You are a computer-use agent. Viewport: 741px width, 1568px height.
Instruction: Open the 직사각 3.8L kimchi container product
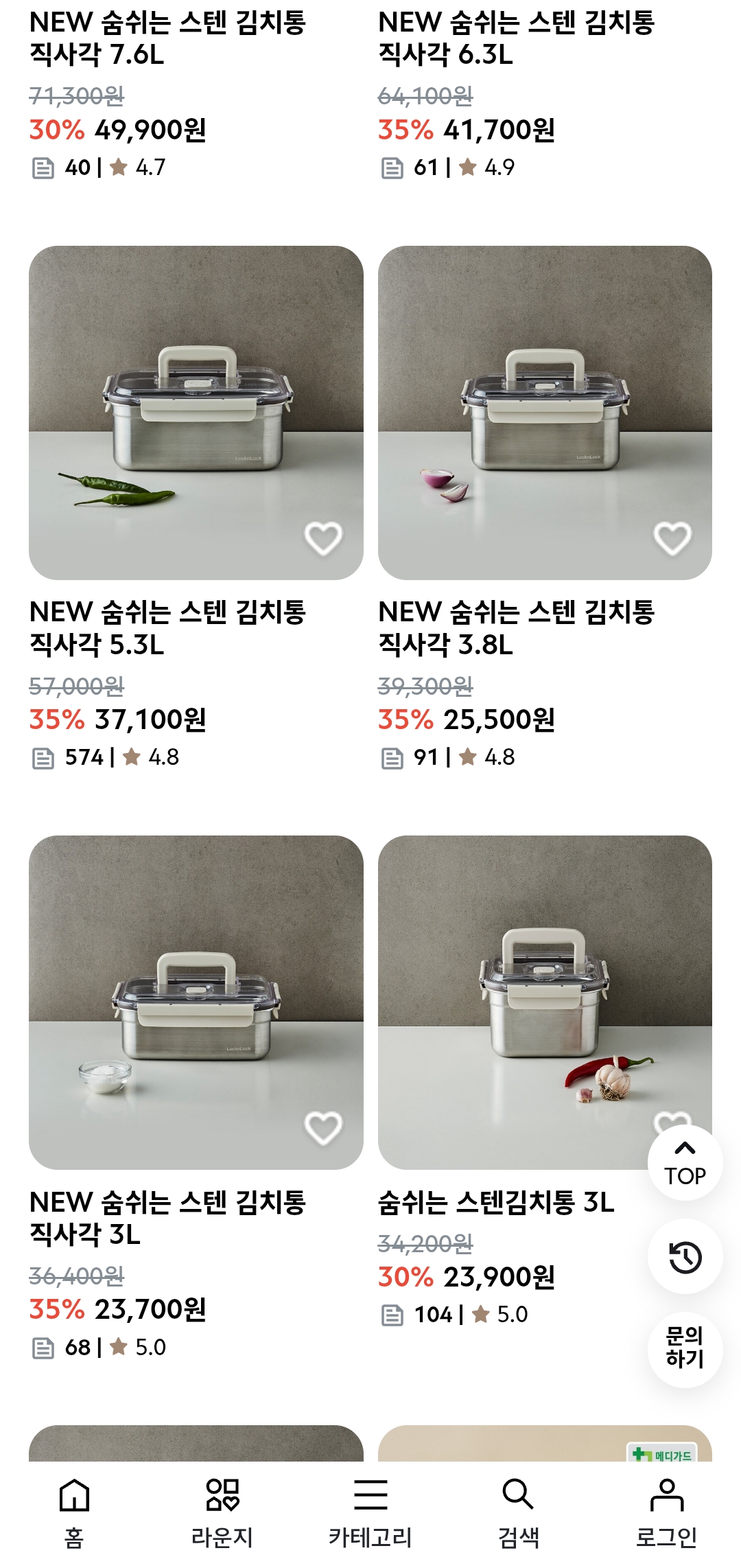[545, 413]
